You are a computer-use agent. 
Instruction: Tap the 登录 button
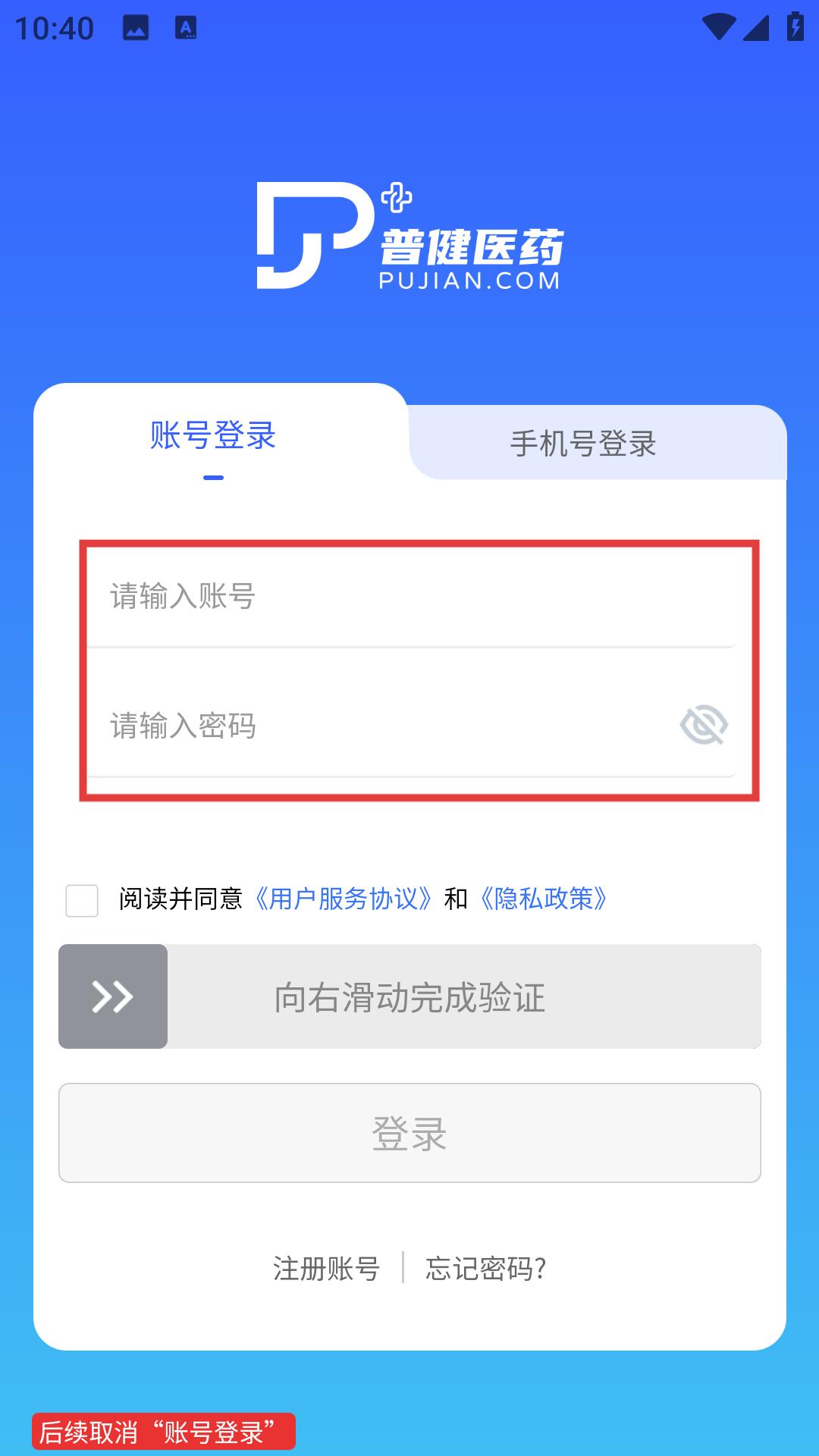pos(409,1133)
